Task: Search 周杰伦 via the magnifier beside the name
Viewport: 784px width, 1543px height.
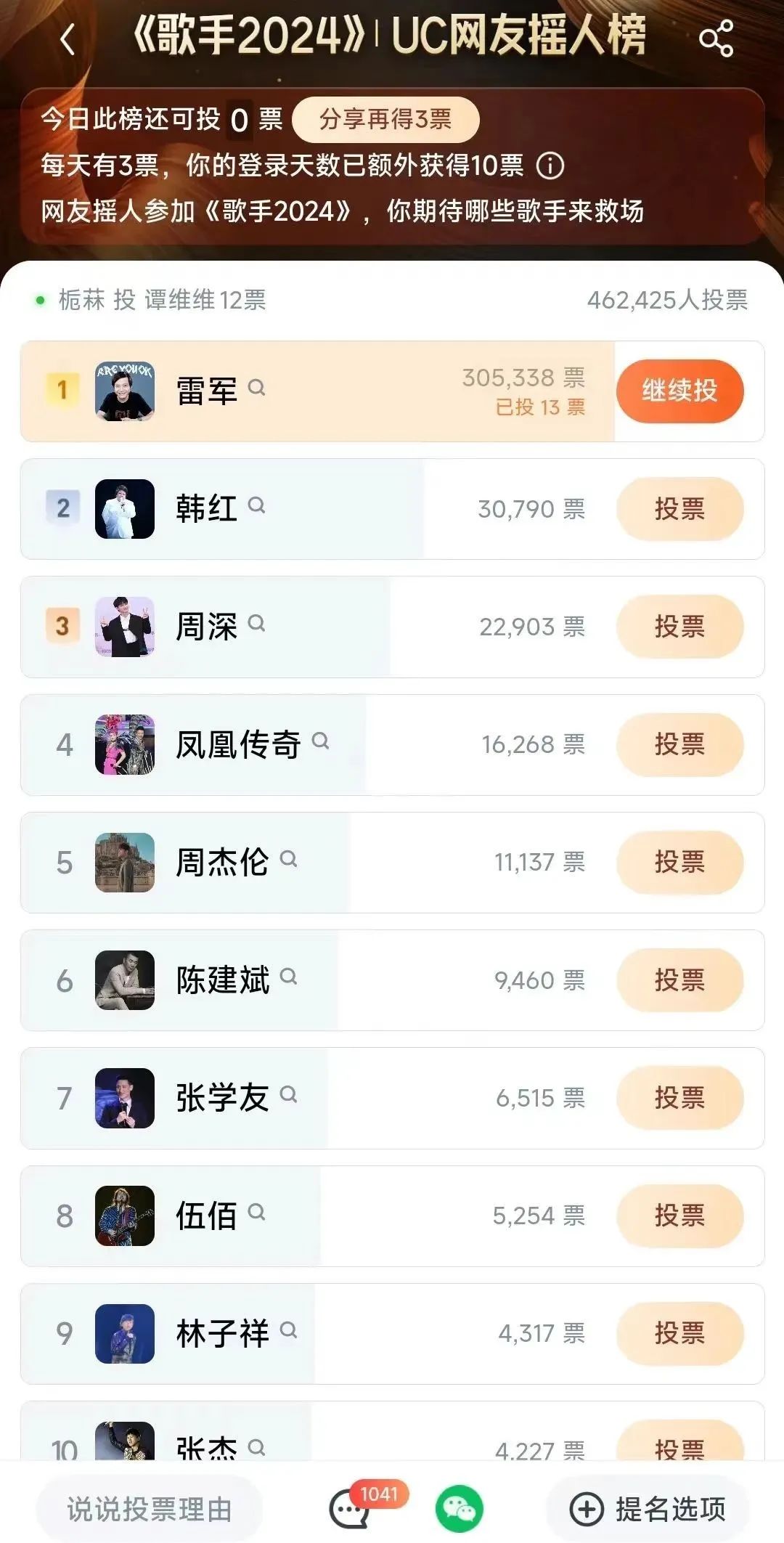Action: 288,859
